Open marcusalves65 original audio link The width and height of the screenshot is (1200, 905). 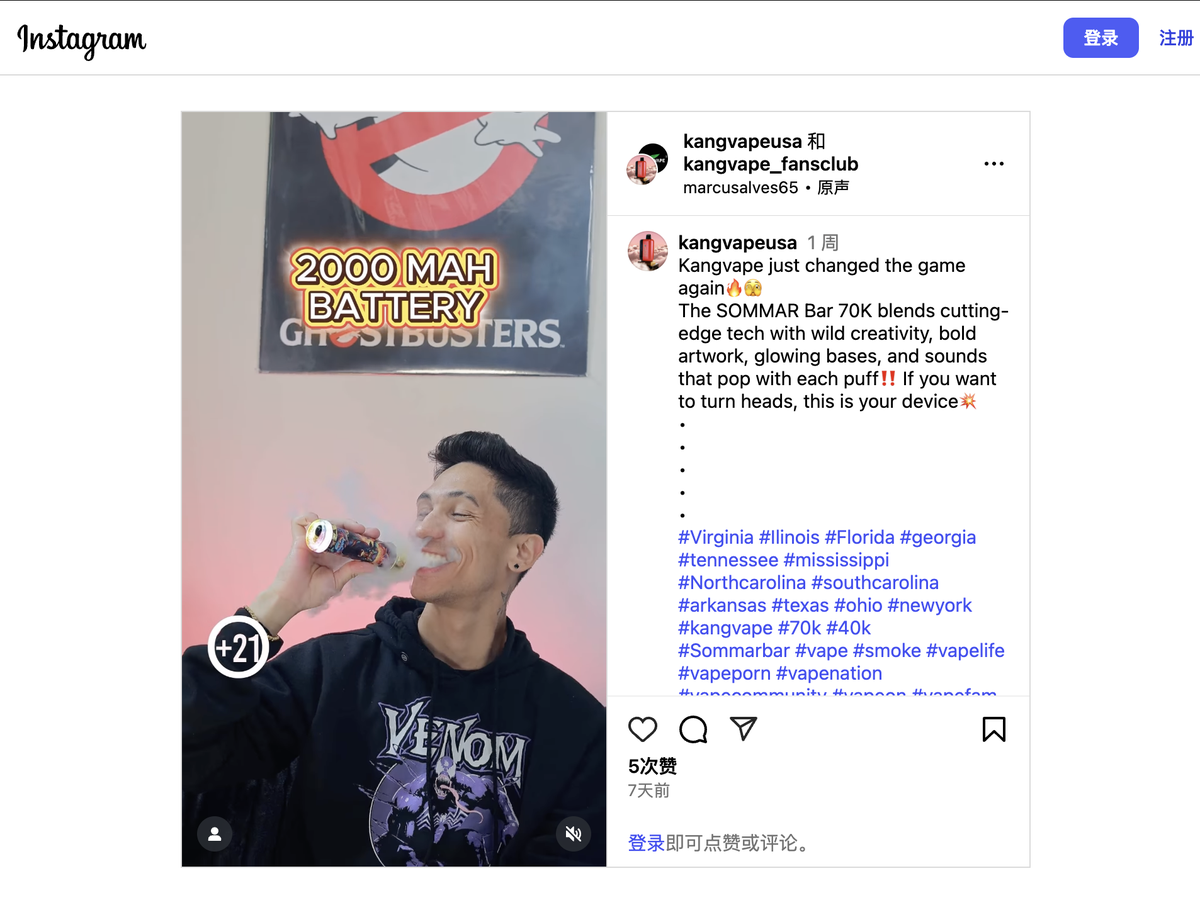click(740, 187)
